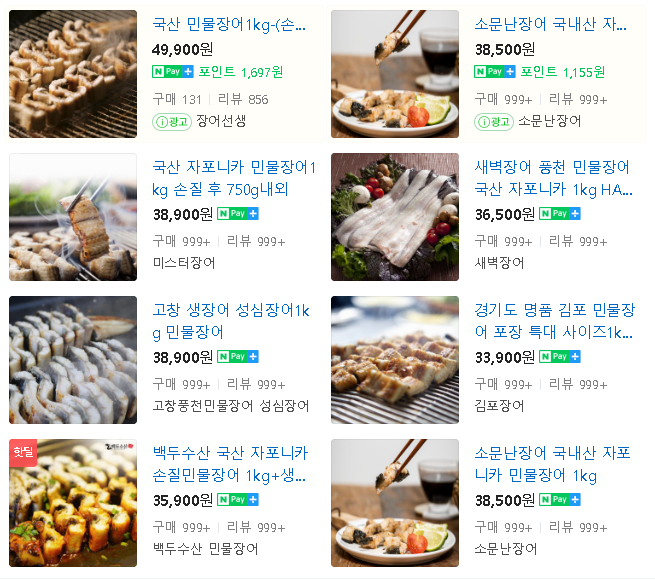This screenshot has width=655, height=580.
Task: Open seller 고창풍천민물장어 성심장어
Action: pos(231,406)
